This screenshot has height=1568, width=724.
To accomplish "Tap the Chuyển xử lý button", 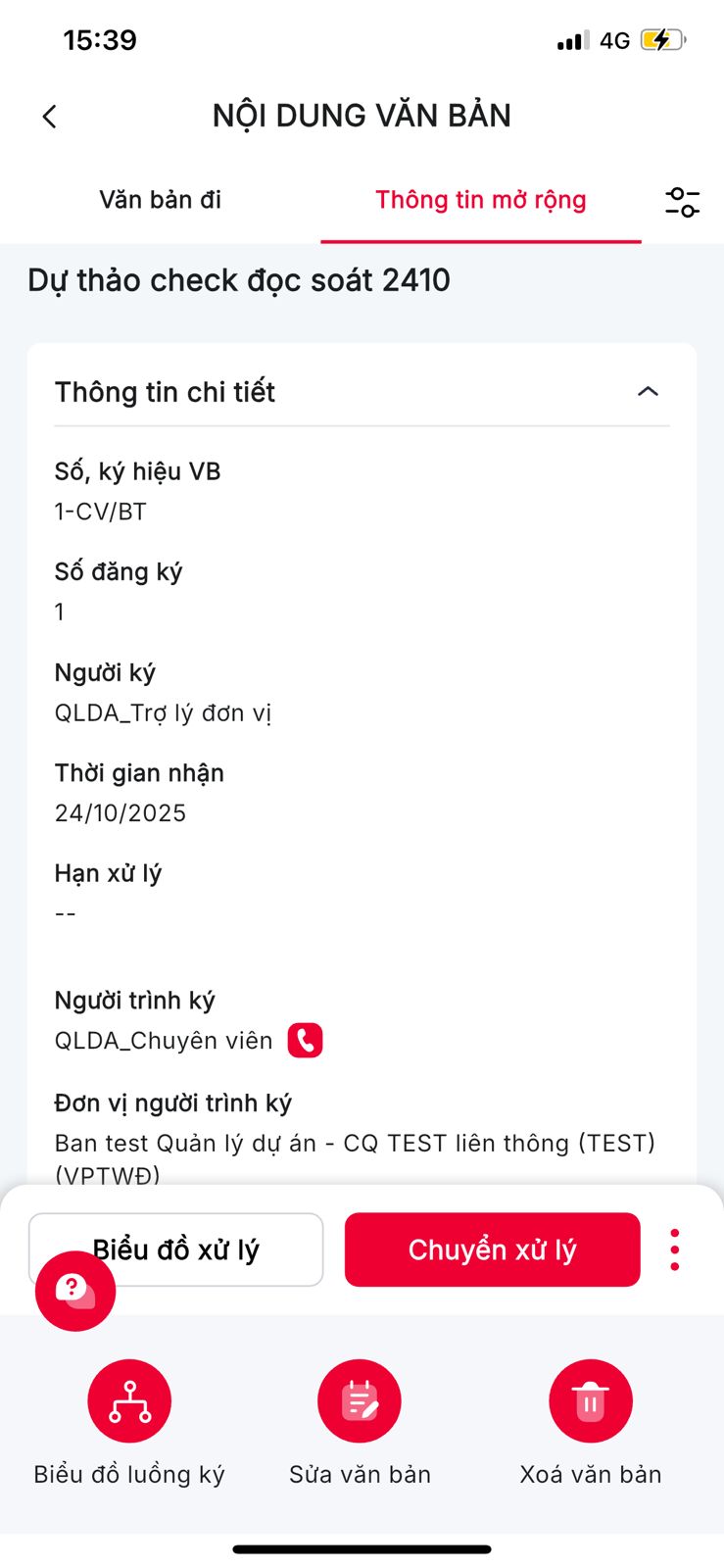I will pos(492,1249).
